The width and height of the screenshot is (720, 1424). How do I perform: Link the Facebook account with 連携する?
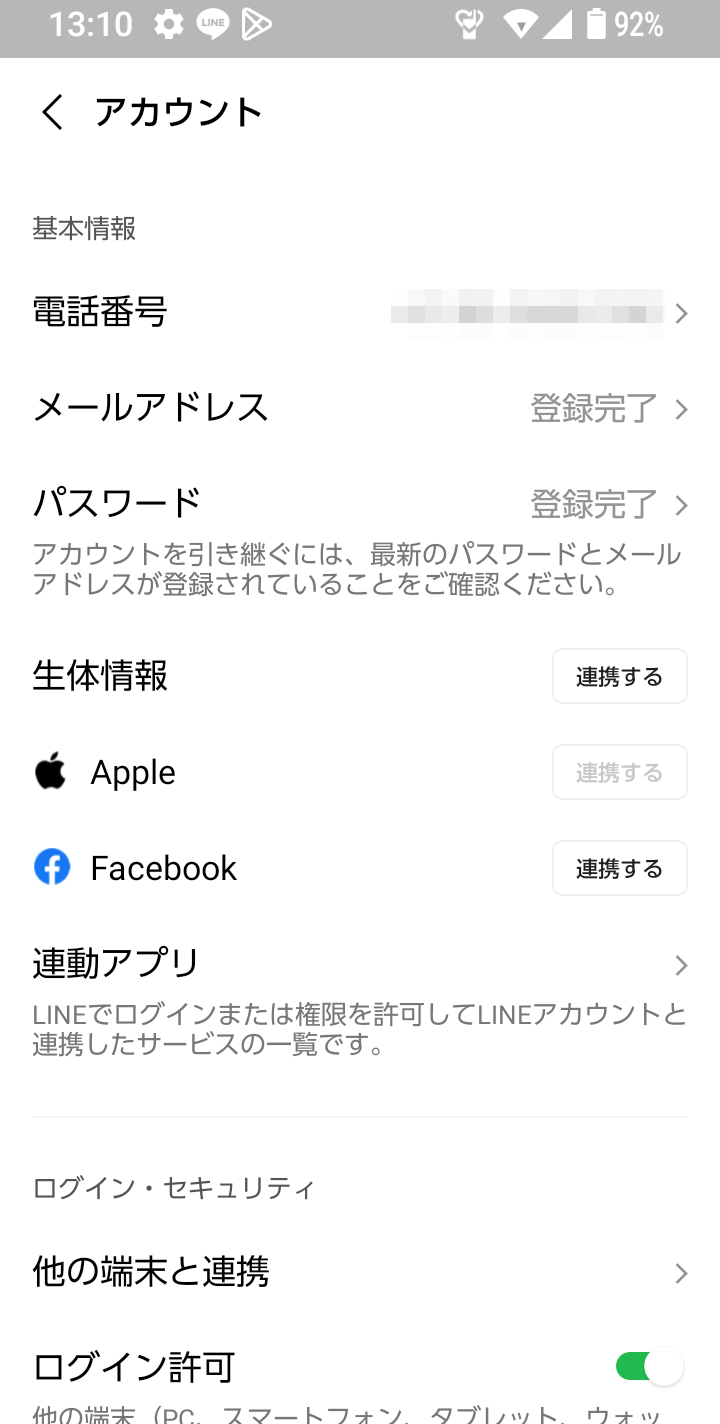pyautogui.click(x=620, y=869)
